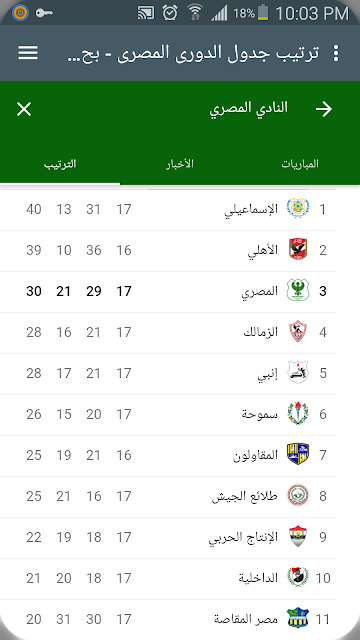Tap the arrow next to النادي المصري

[324, 109]
